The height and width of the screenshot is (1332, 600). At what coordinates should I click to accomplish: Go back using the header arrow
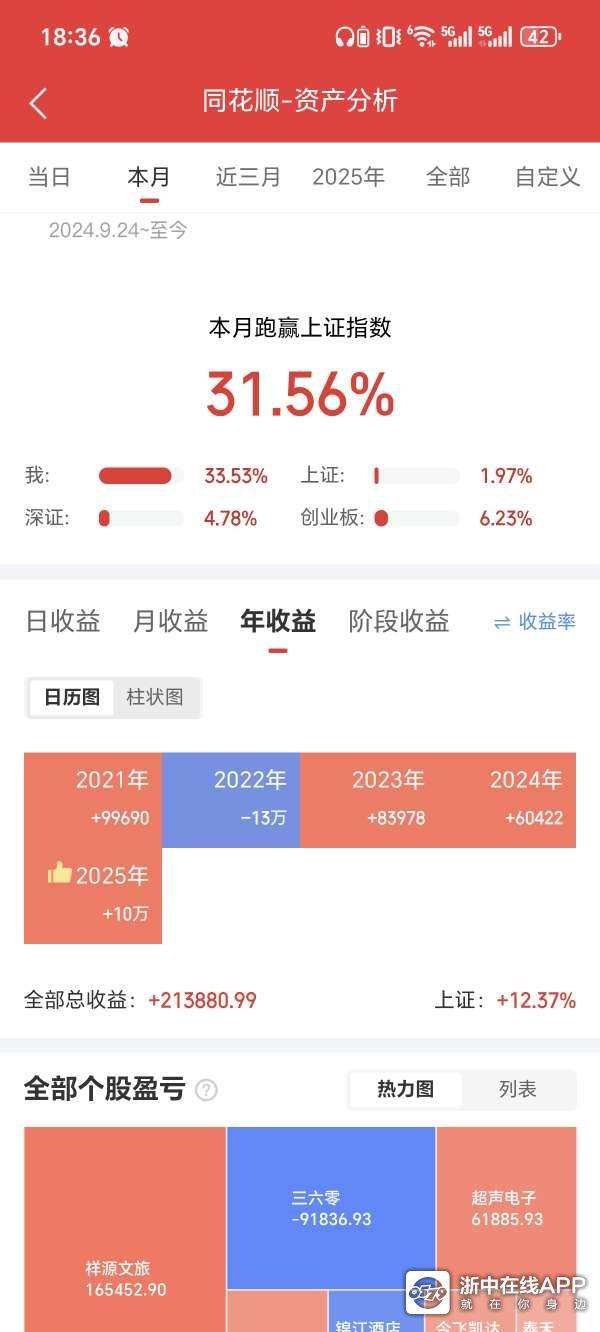[x=38, y=102]
